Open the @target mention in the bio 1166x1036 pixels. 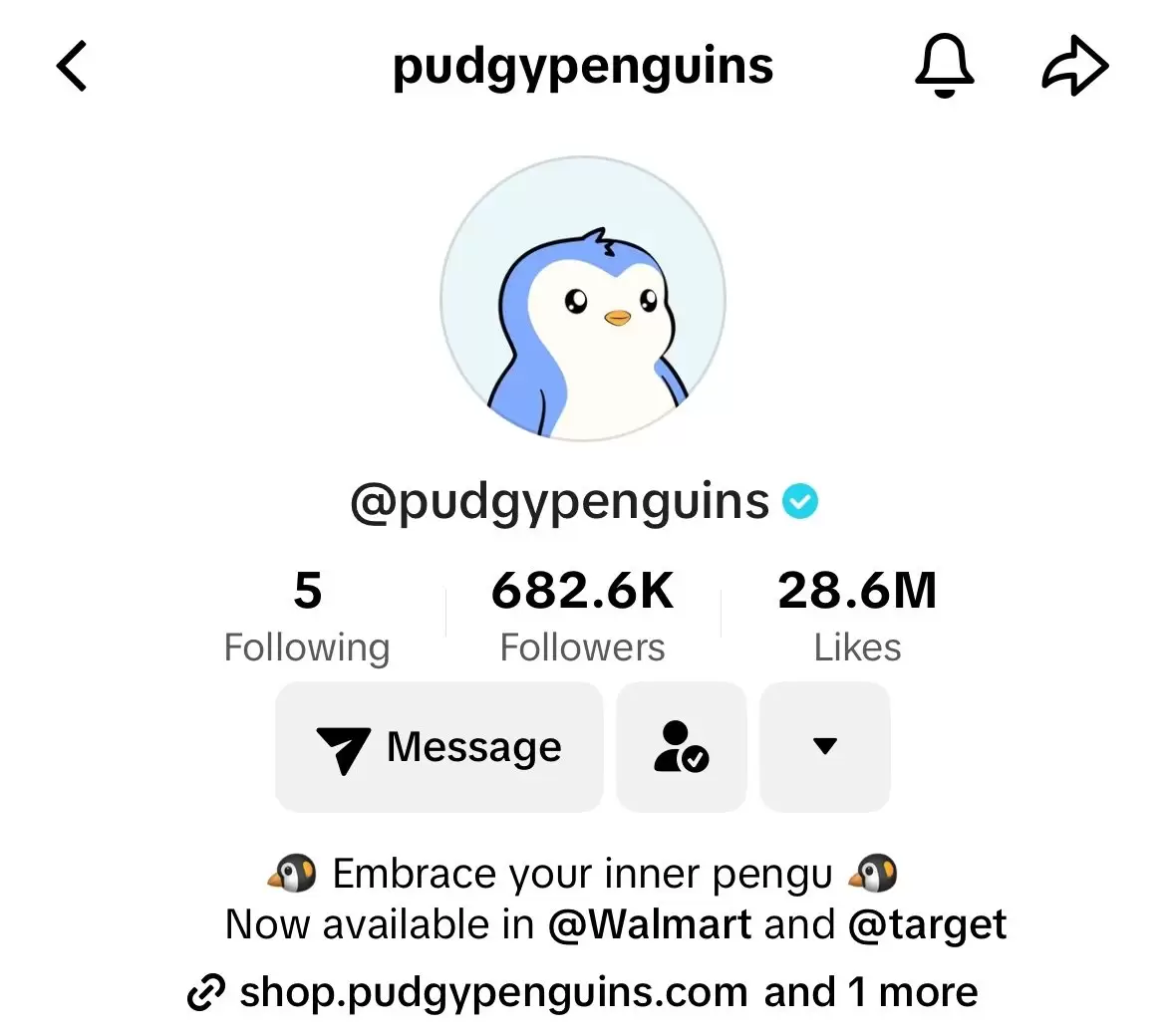point(927,924)
